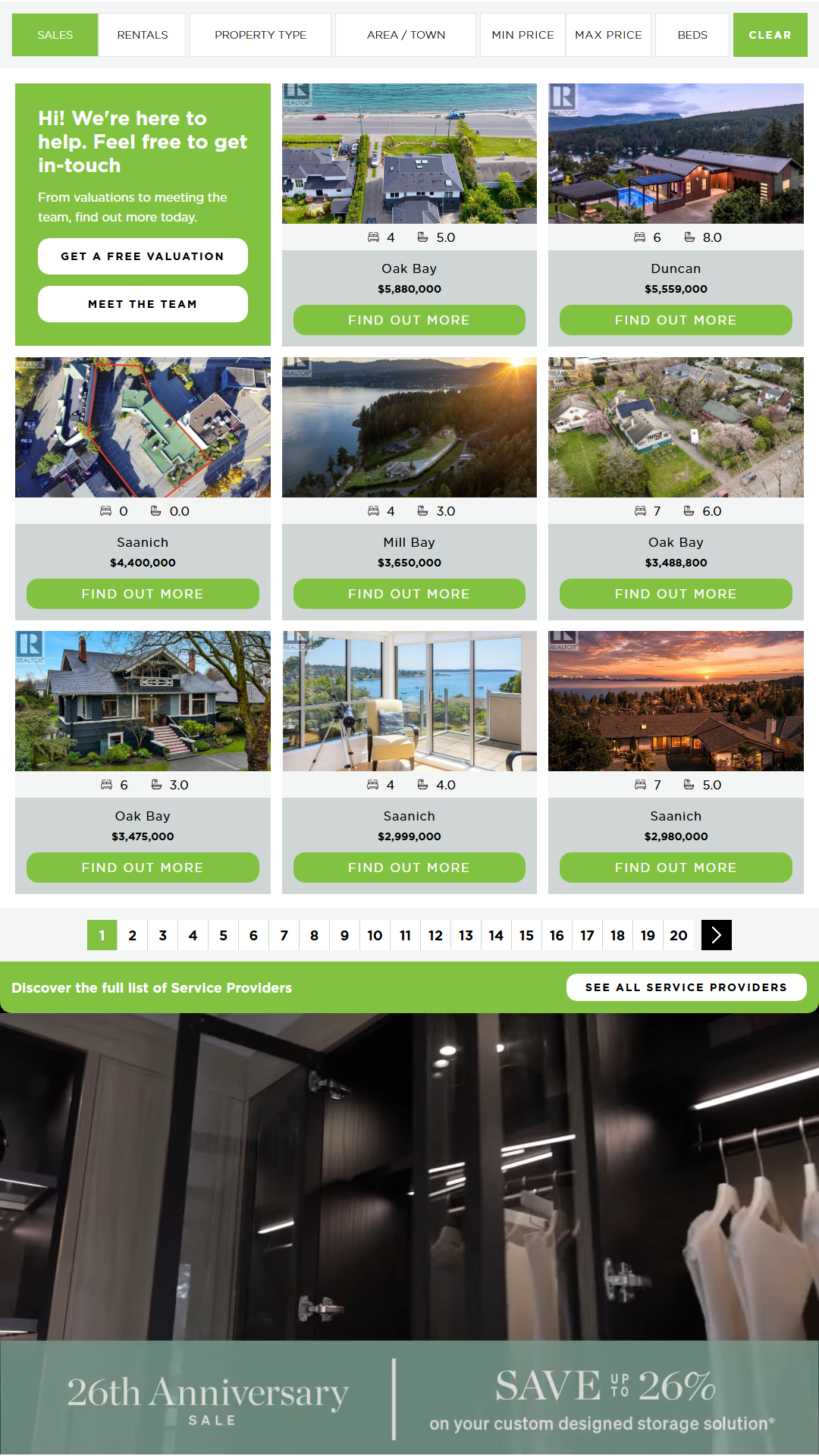Tap the next page arrow

717,935
